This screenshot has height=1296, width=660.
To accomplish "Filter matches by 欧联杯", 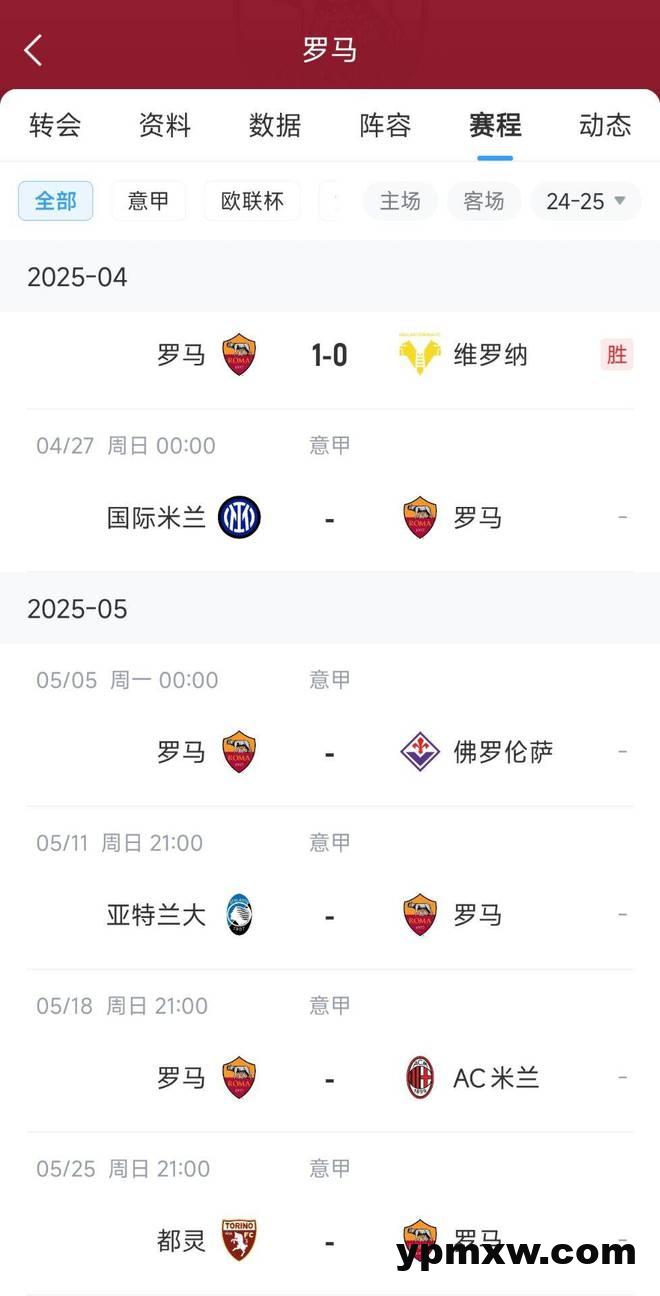I will coord(252,201).
